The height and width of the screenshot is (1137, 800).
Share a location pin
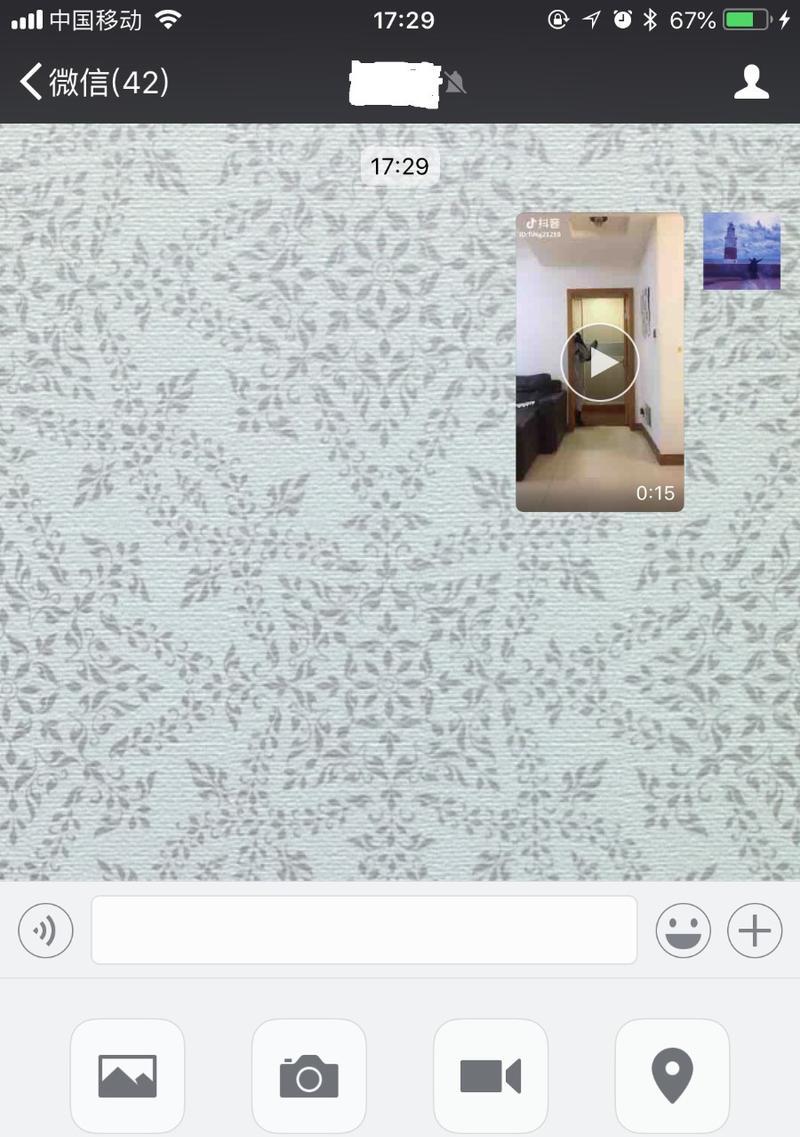tap(672, 1076)
